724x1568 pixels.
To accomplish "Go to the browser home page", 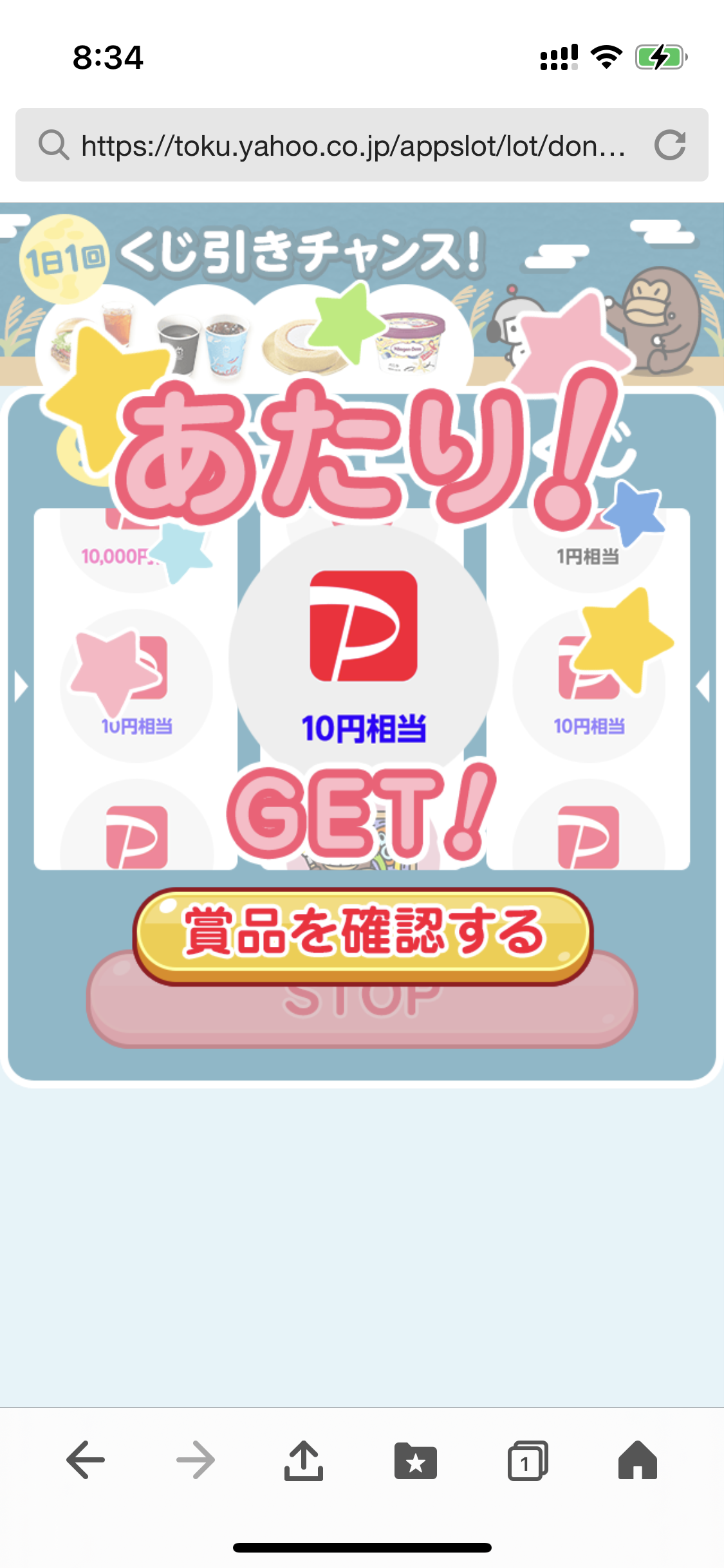I will pyautogui.click(x=637, y=1461).
